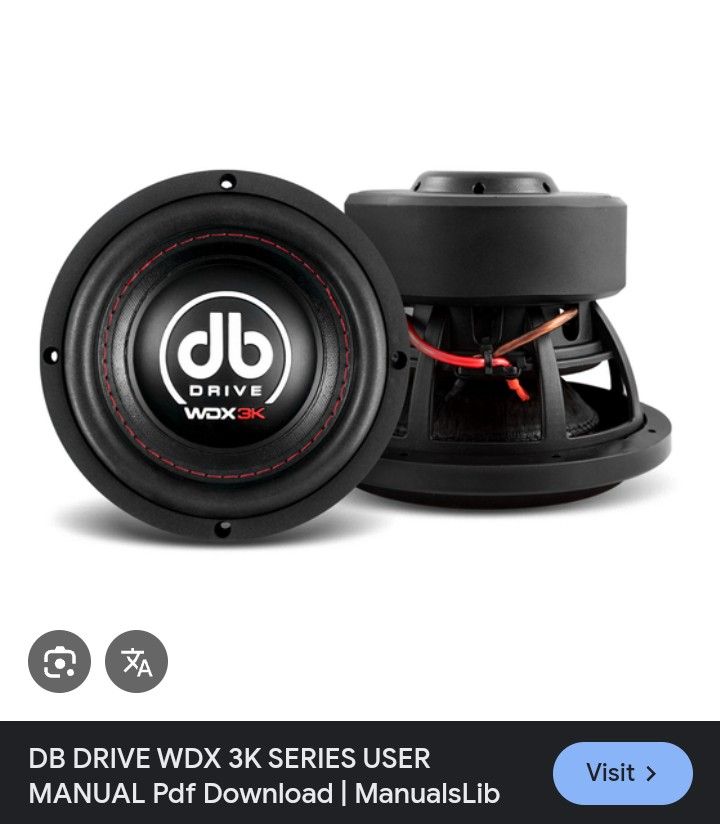This screenshot has width=720, height=824.
Task: Open the DB Drive WDX 3K manual title link
Action: pos(264,776)
